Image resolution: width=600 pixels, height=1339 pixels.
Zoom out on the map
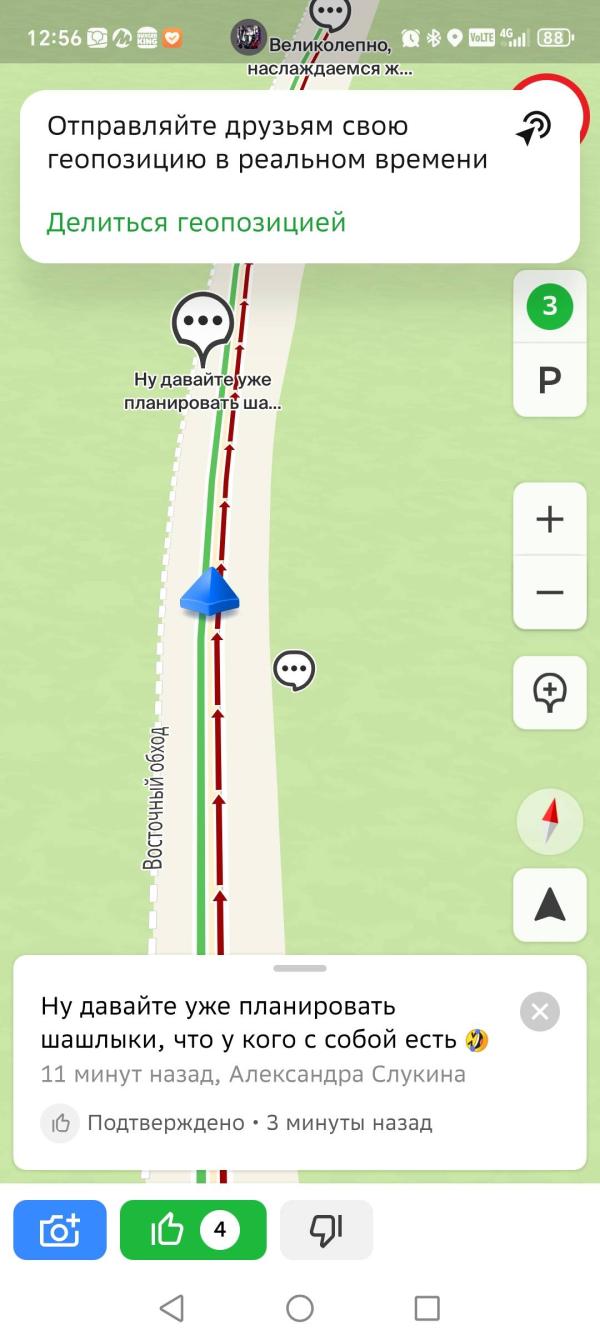pyautogui.click(x=549, y=593)
